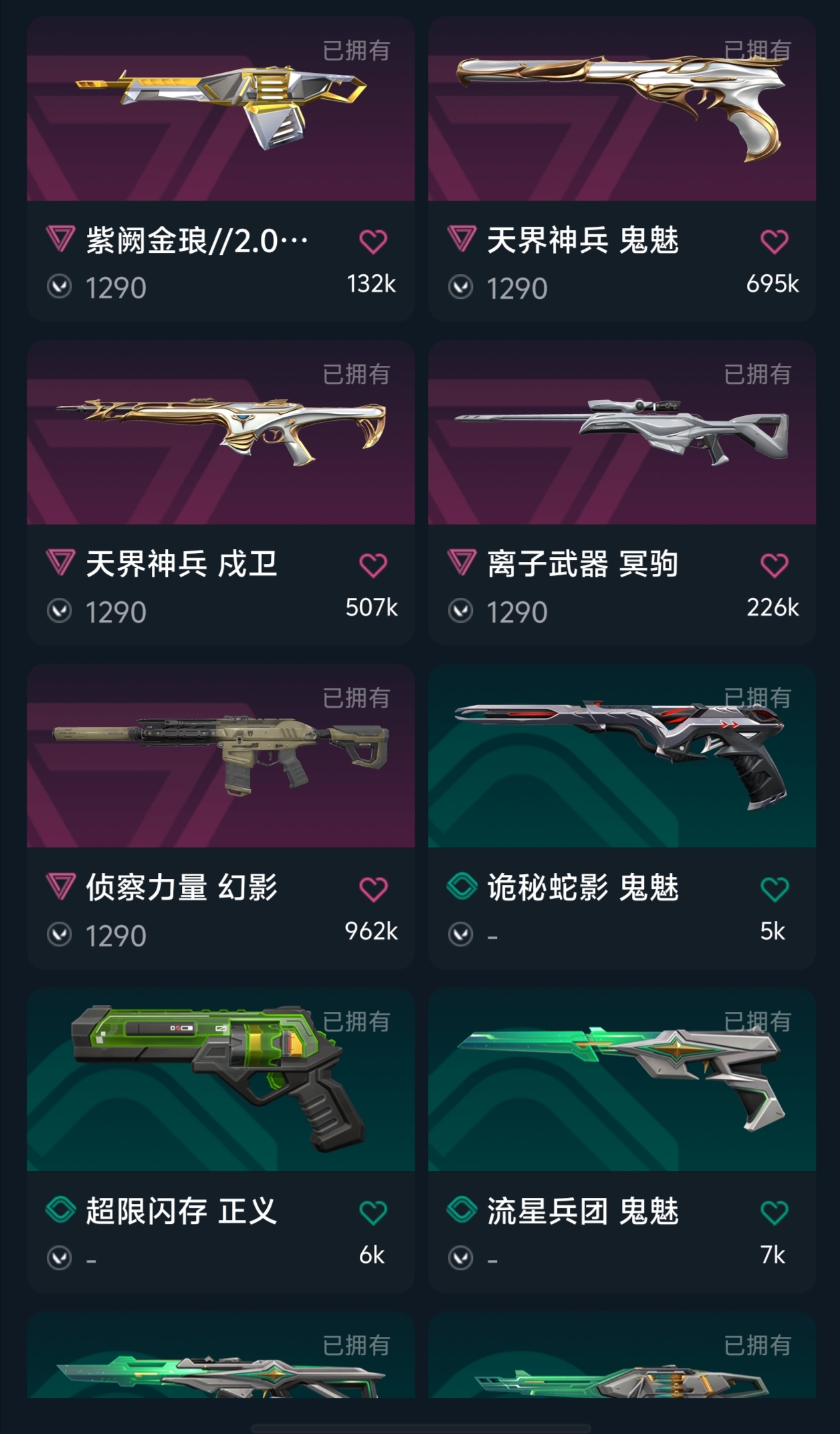Open the 超限闪存 正义 skin card
840x1434 pixels.
(x=220, y=1080)
